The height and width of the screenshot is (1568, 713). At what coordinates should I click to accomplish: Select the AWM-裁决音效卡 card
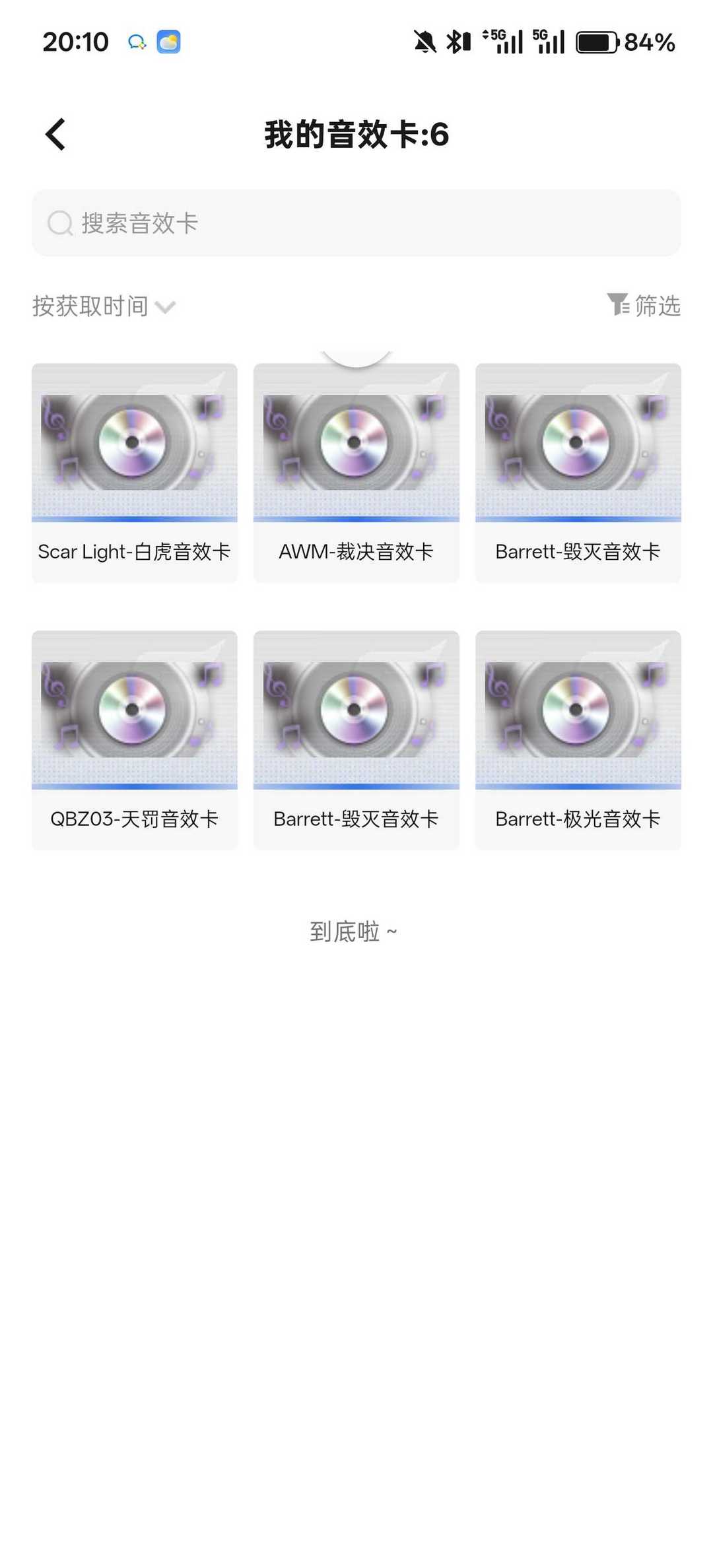pyautogui.click(x=356, y=473)
